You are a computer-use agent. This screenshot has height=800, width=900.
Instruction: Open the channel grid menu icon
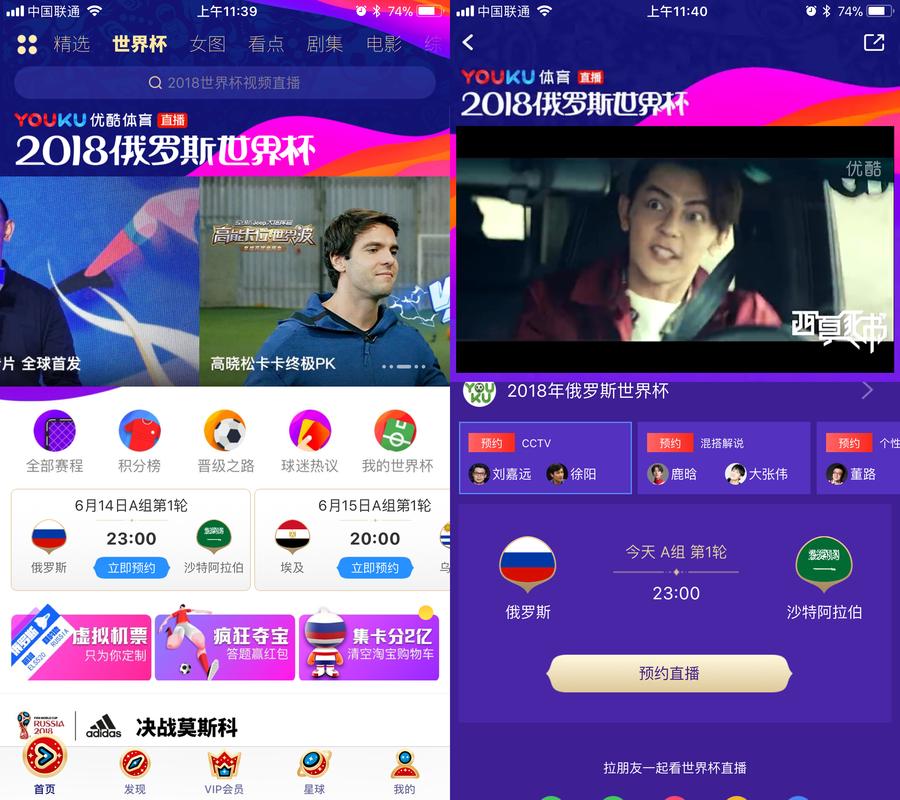click(x=27, y=44)
